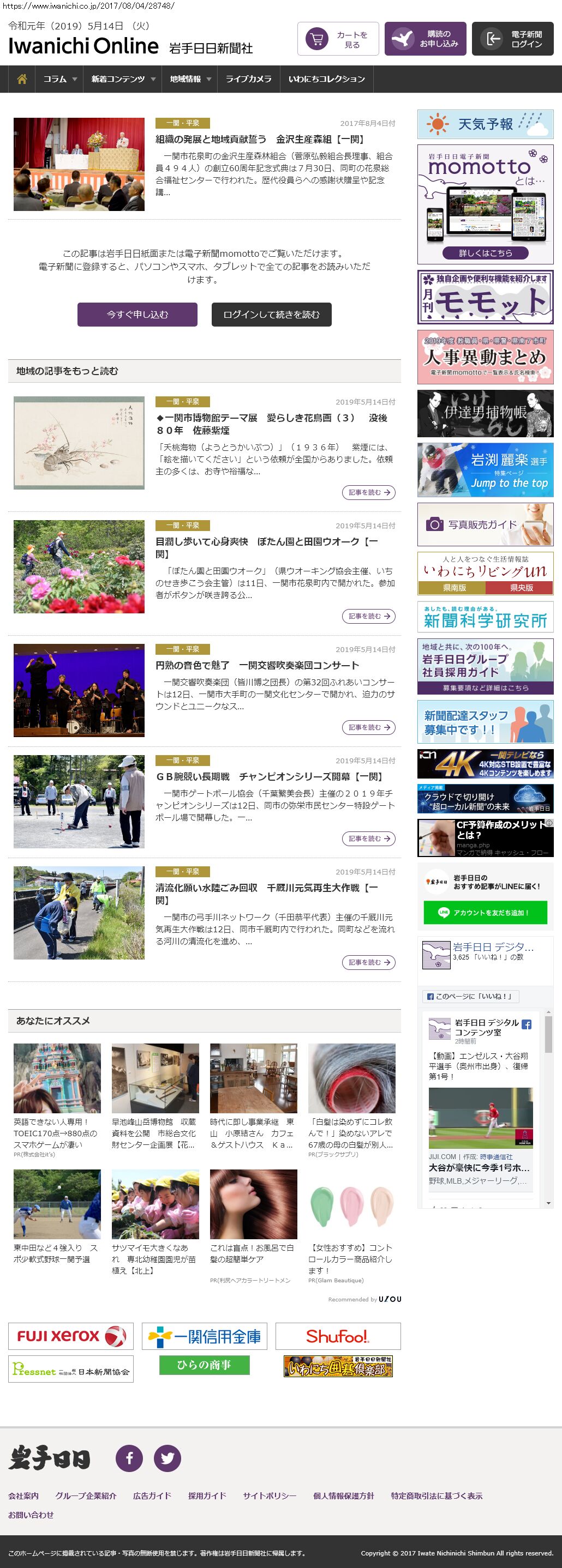Screen dimensions: 562x1568
Task: Open the 天気予報 weather banner
Action: [x=485, y=124]
